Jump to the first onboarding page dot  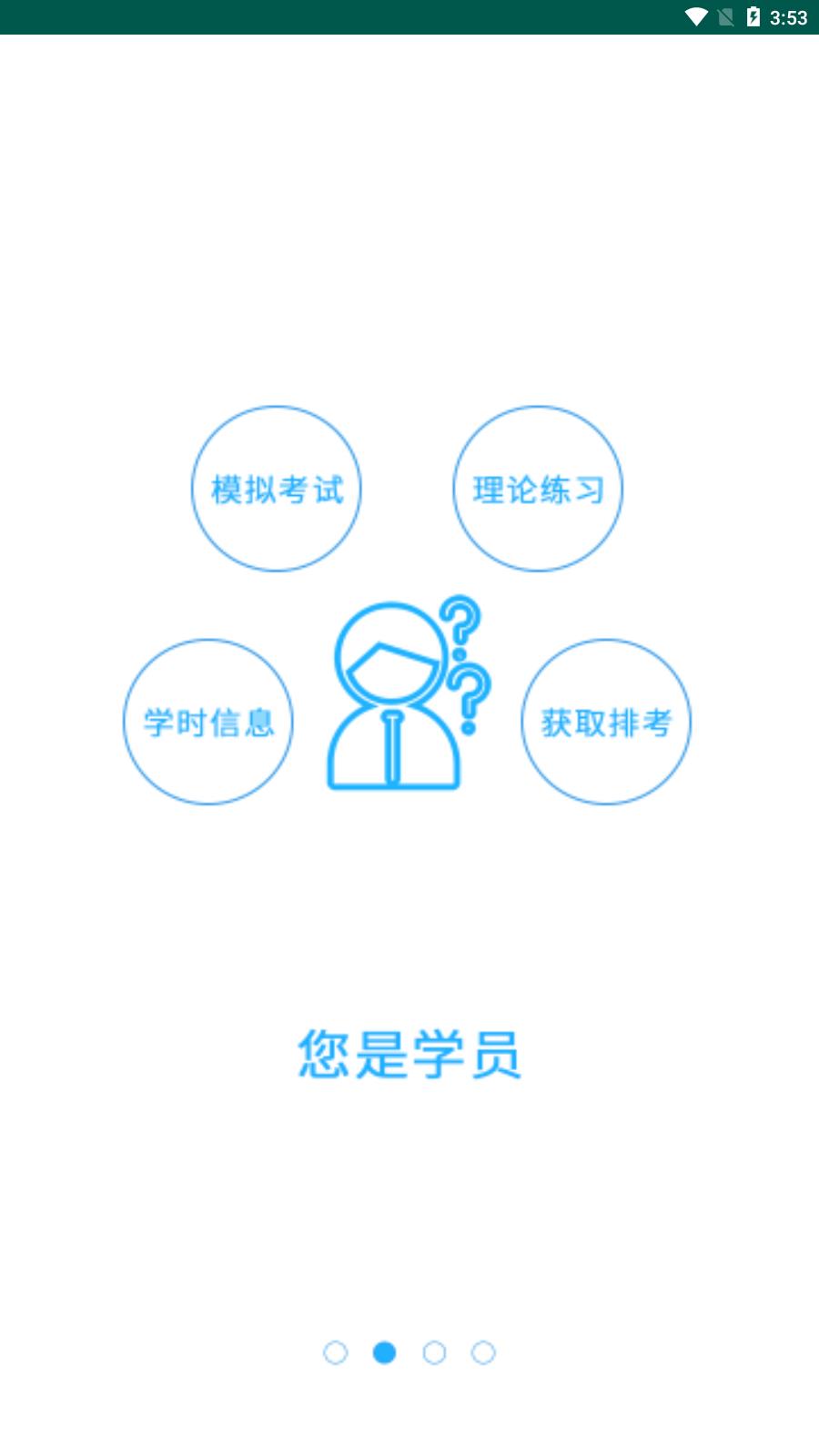336,1353
